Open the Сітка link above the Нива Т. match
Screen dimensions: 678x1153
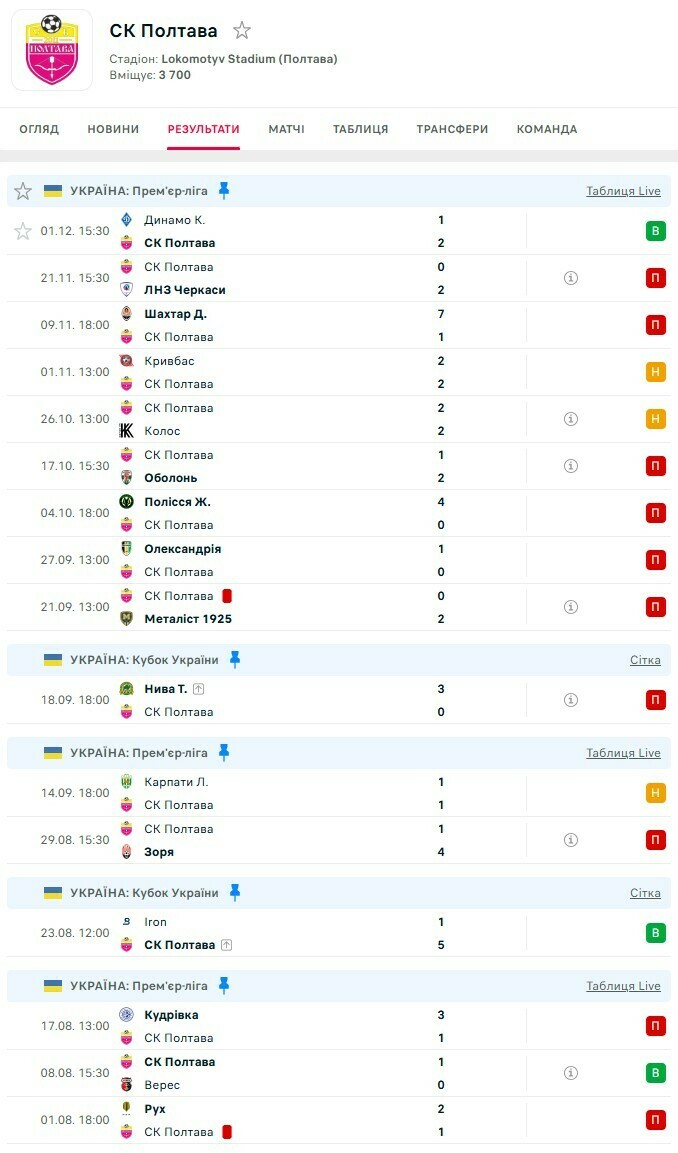pos(645,660)
